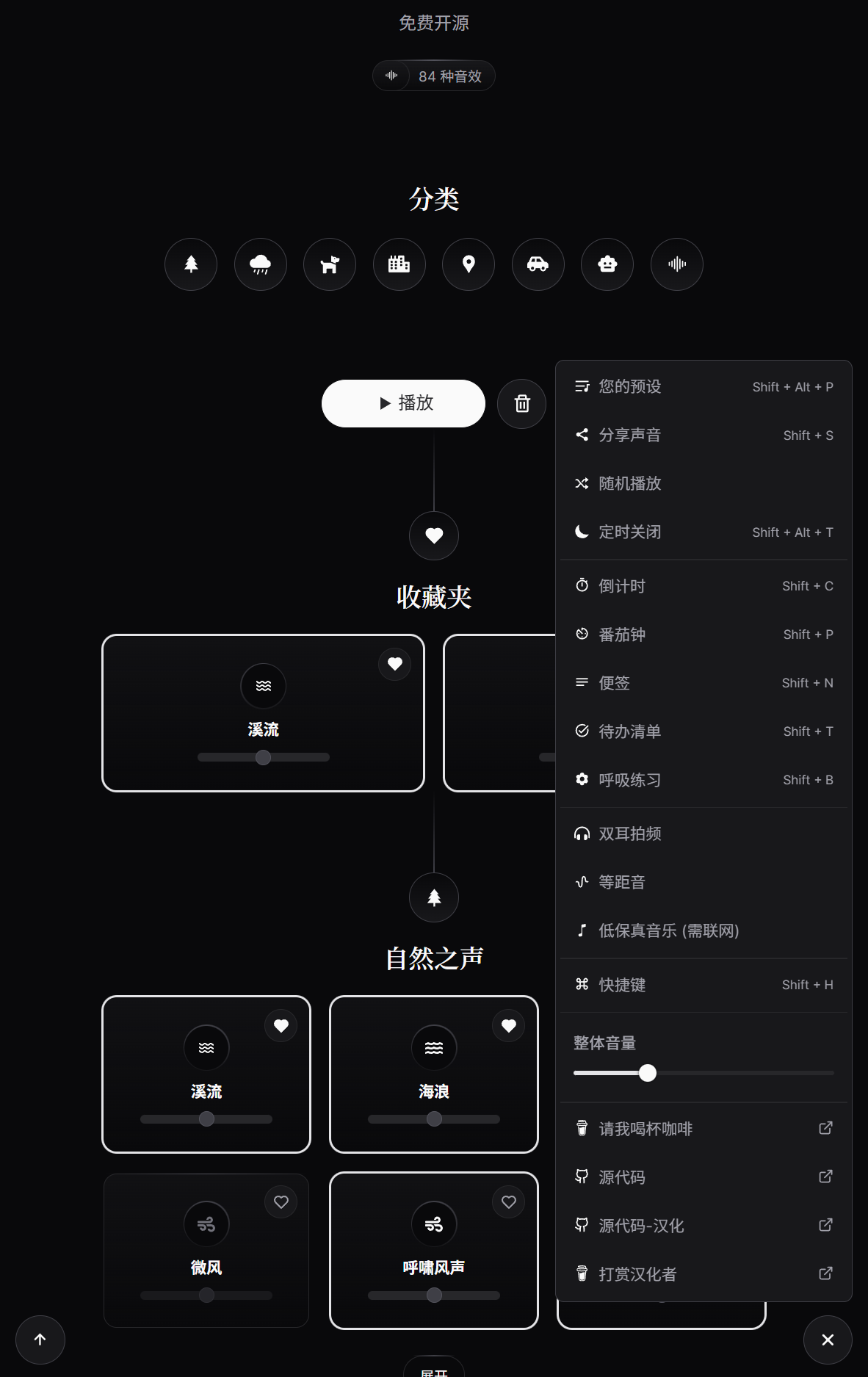Open the rain sounds category
This screenshot has height=1377, width=868.
click(x=260, y=264)
